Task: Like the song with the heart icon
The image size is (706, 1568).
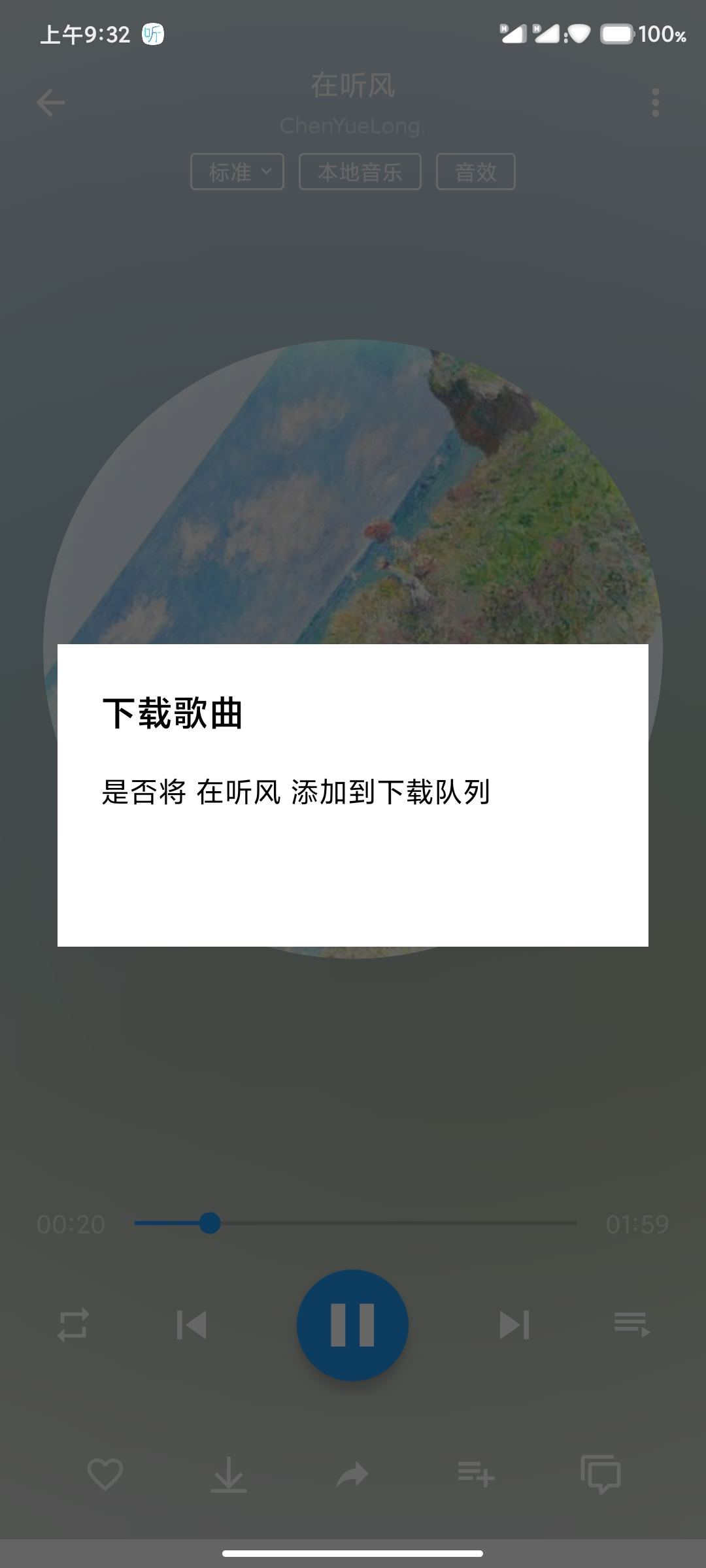Action: coord(105,1475)
